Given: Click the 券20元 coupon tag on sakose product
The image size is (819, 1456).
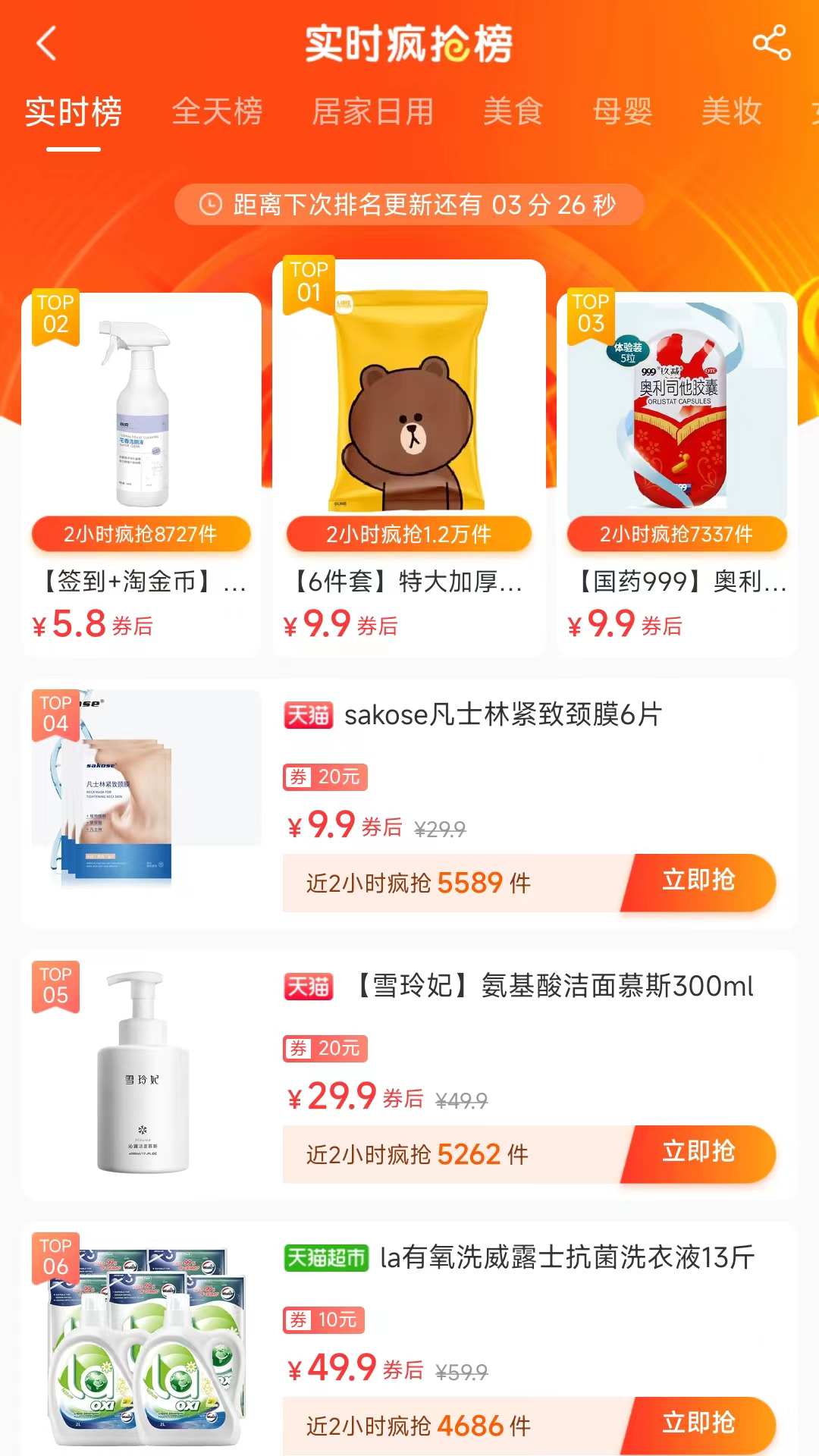Looking at the screenshot, I should (325, 777).
